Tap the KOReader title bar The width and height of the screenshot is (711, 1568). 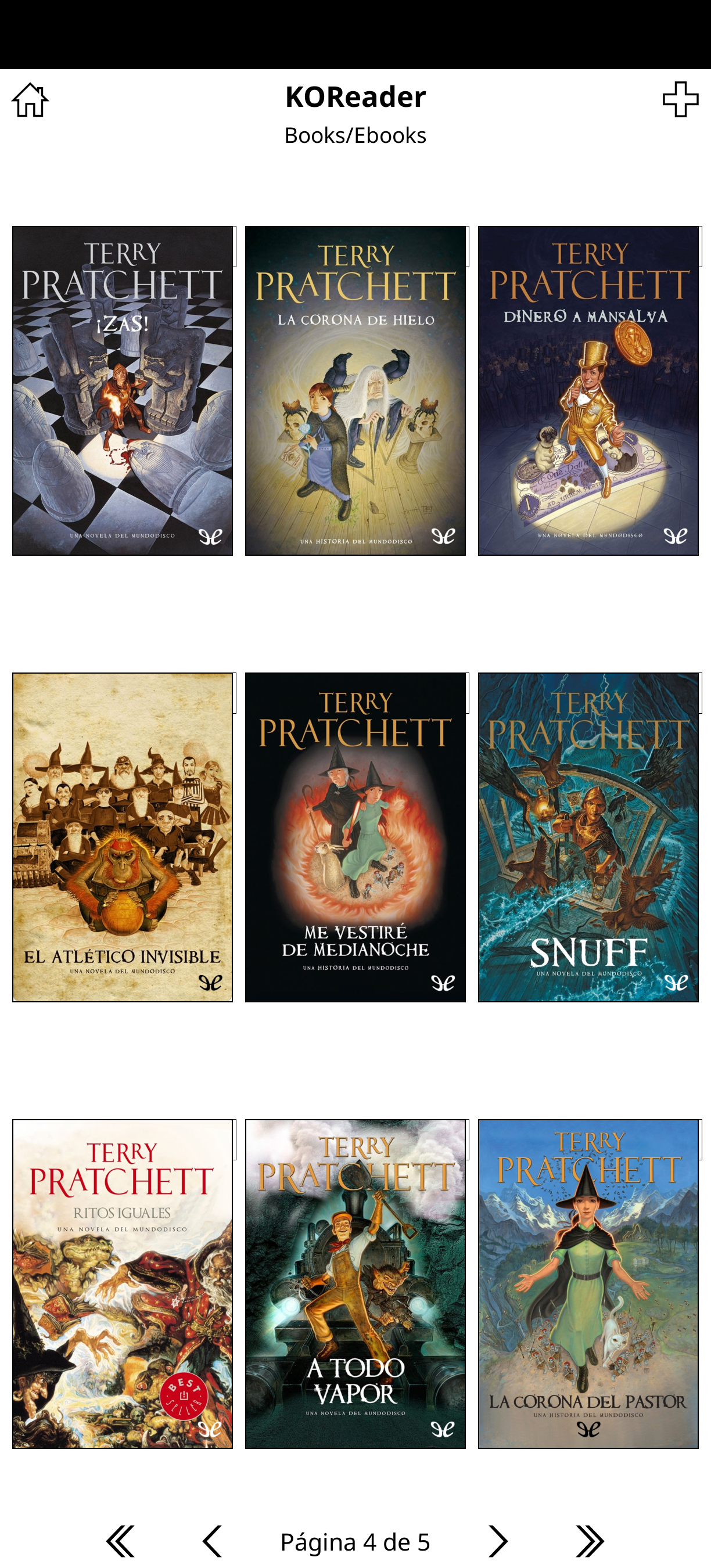(x=355, y=97)
